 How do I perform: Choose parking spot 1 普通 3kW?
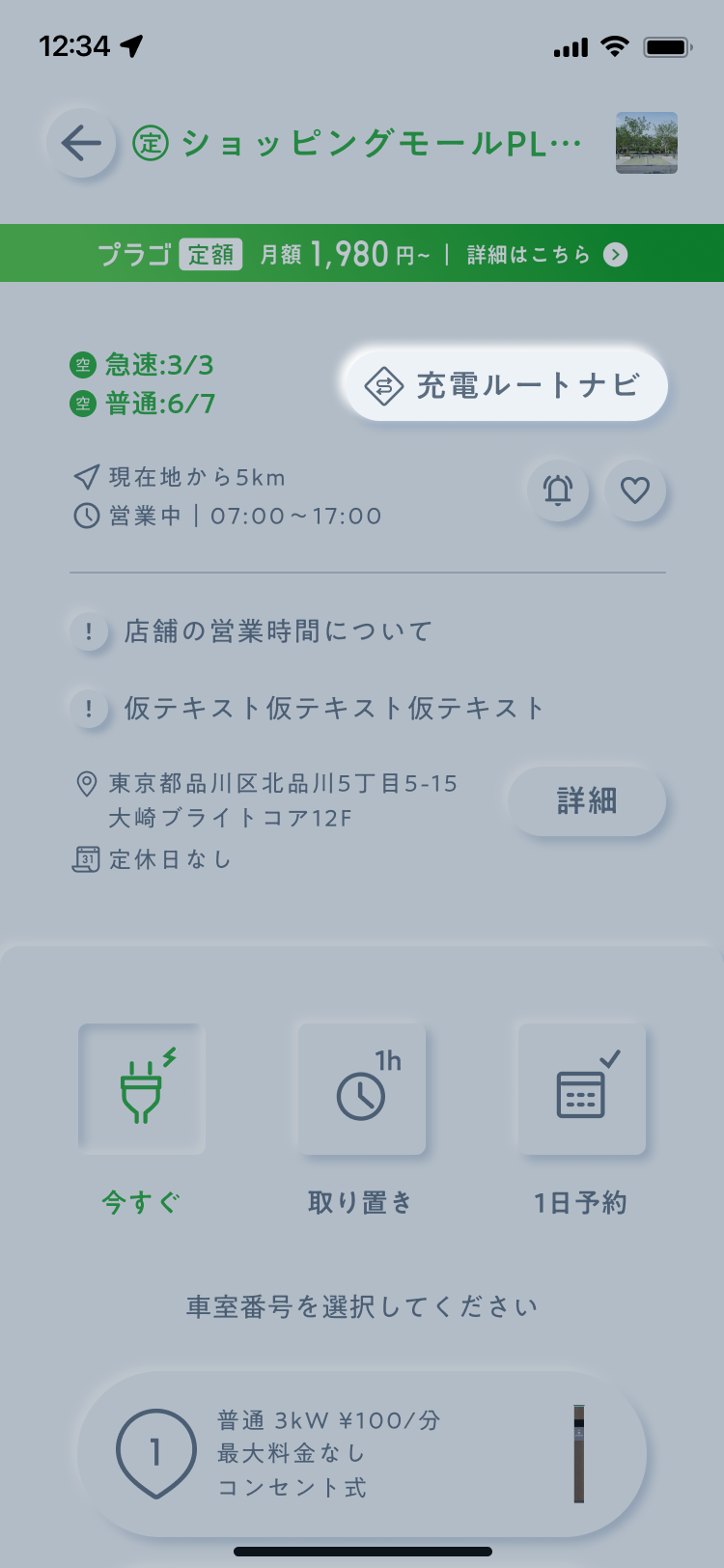pyautogui.click(x=362, y=1453)
